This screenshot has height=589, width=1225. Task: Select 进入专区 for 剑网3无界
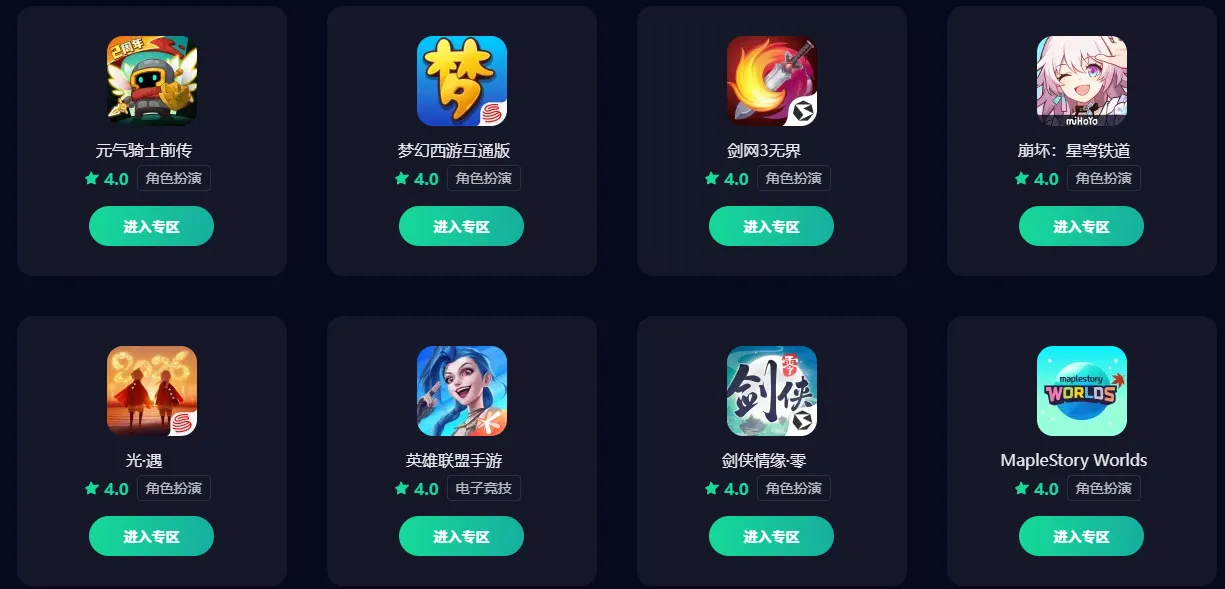(771, 226)
